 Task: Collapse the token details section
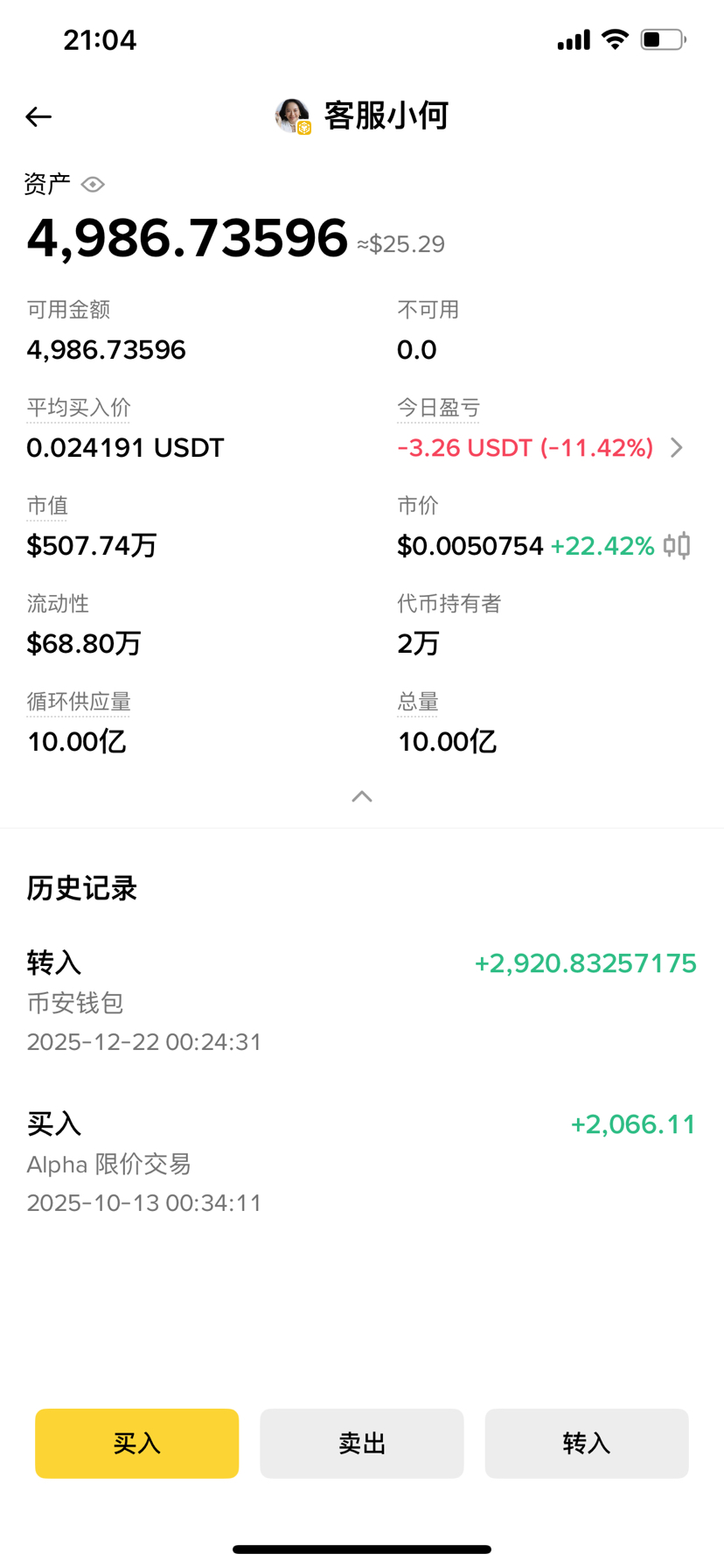coord(362,796)
